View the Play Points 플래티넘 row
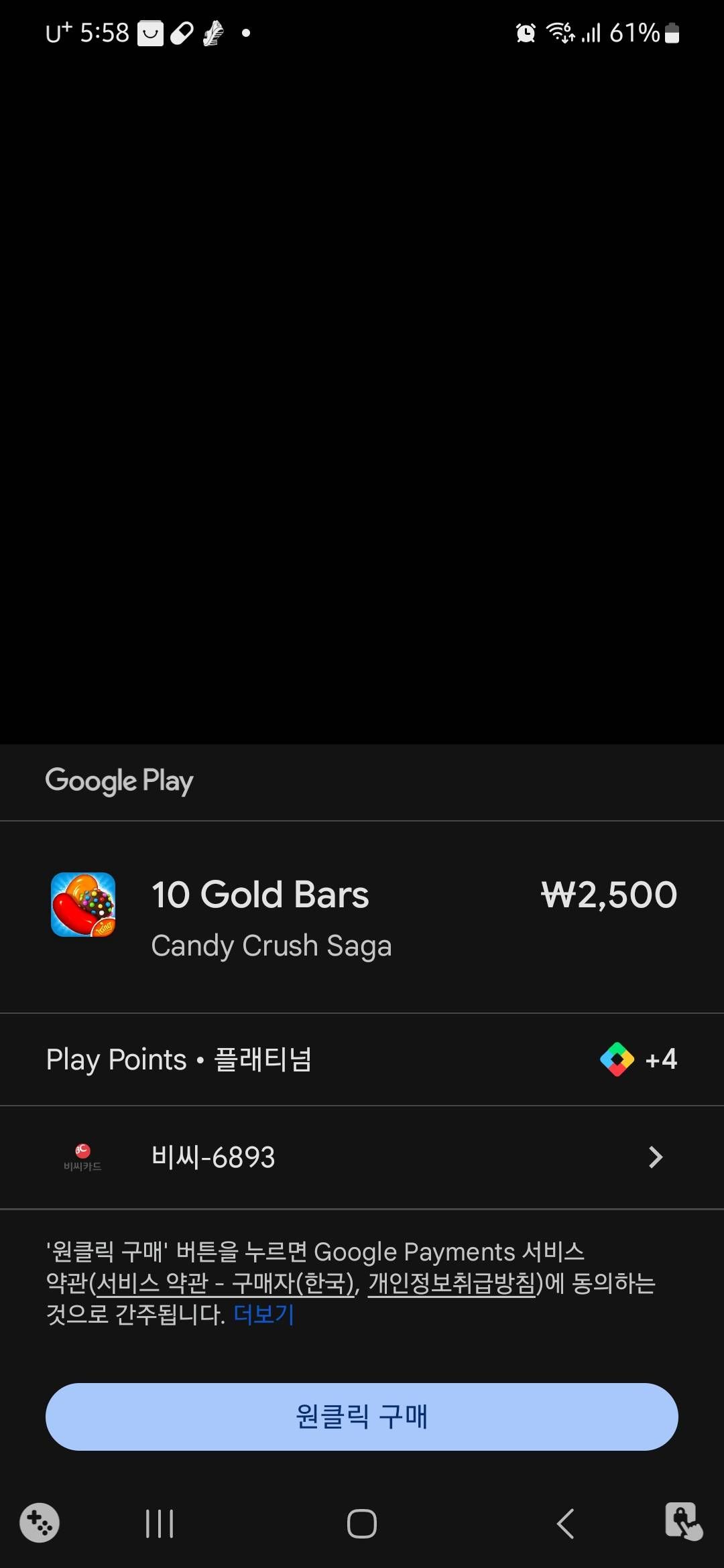The height and width of the screenshot is (1568, 724). (x=362, y=1059)
